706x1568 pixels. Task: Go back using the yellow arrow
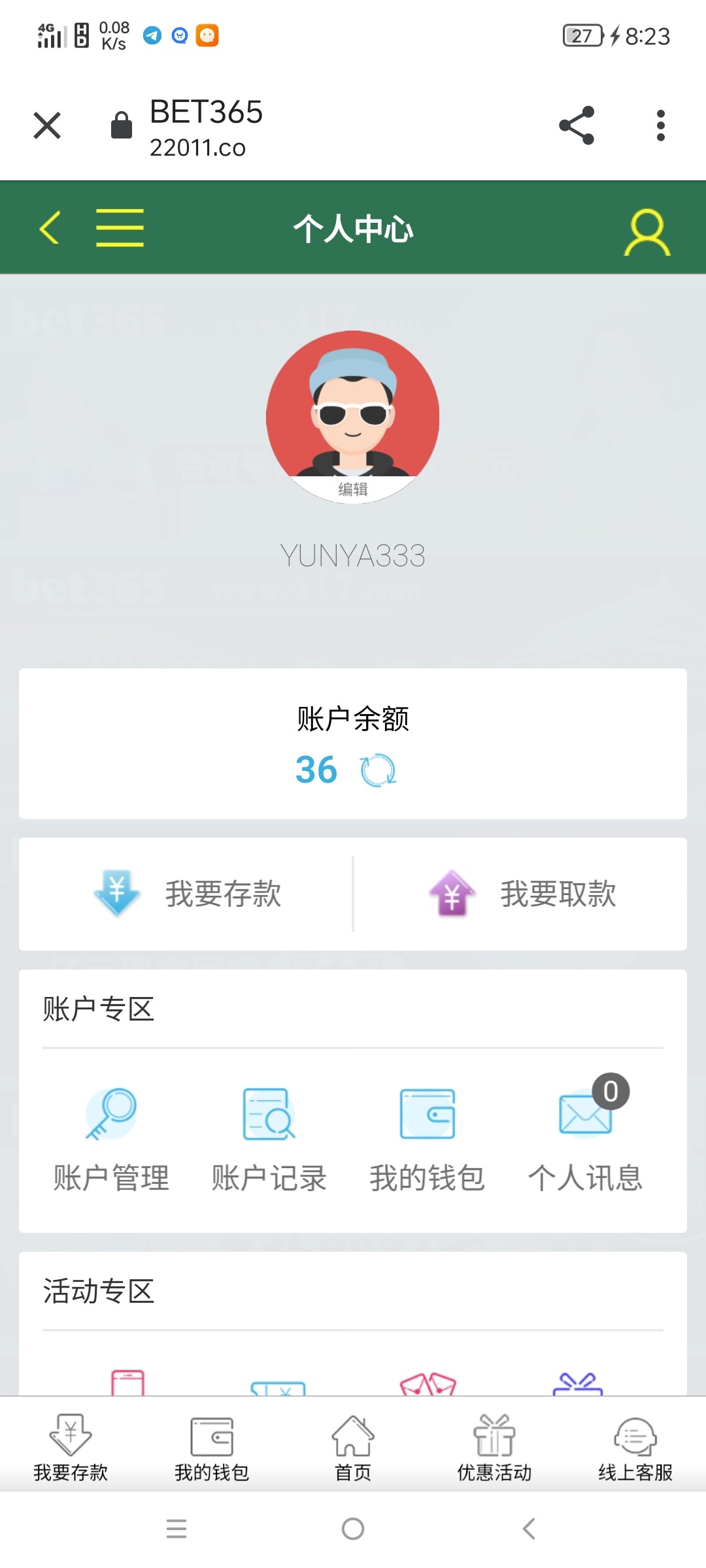point(50,227)
